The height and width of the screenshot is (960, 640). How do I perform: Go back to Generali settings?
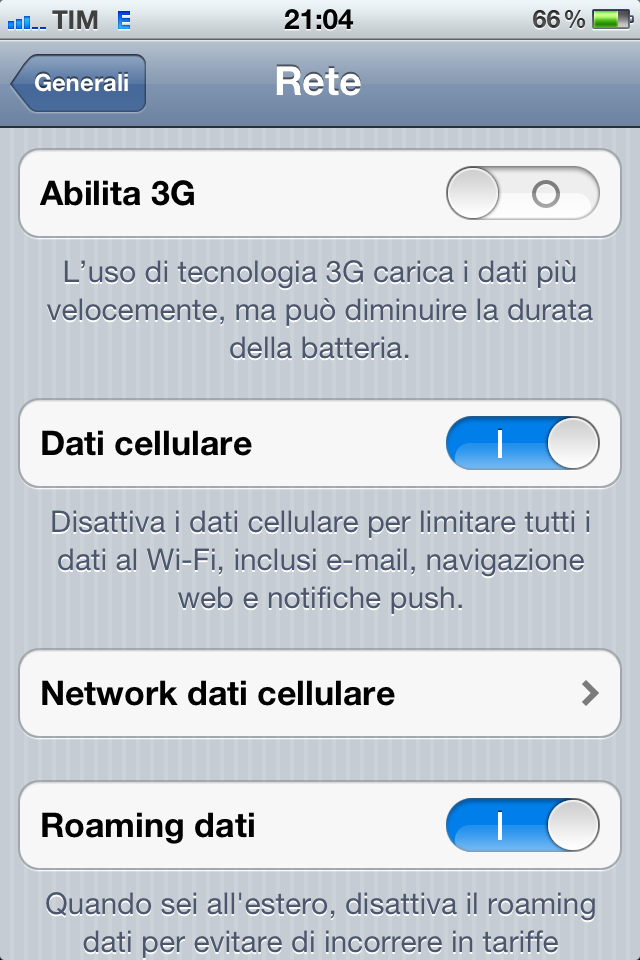pos(80,83)
